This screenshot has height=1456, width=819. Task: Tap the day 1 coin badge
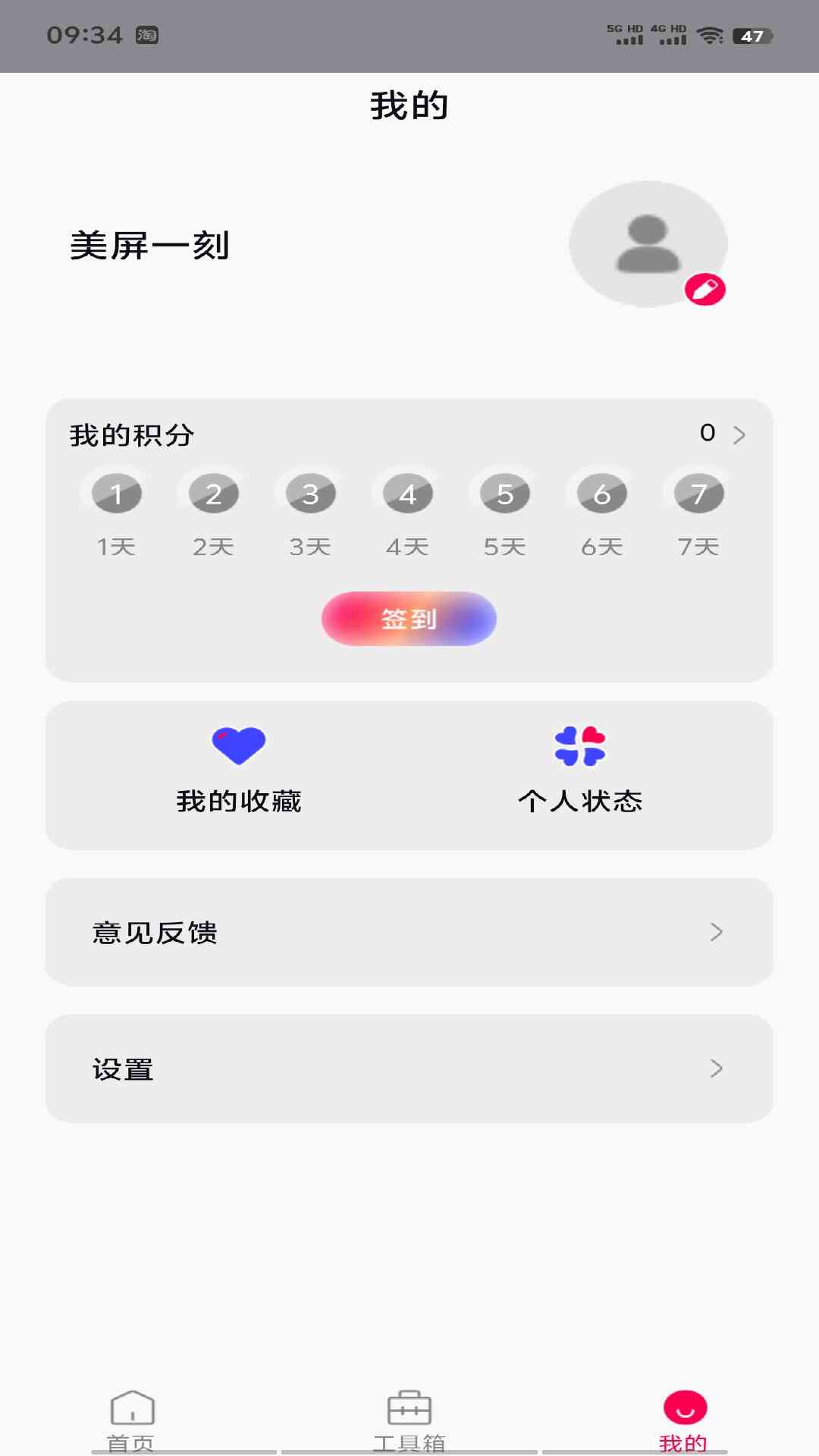coord(115,491)
